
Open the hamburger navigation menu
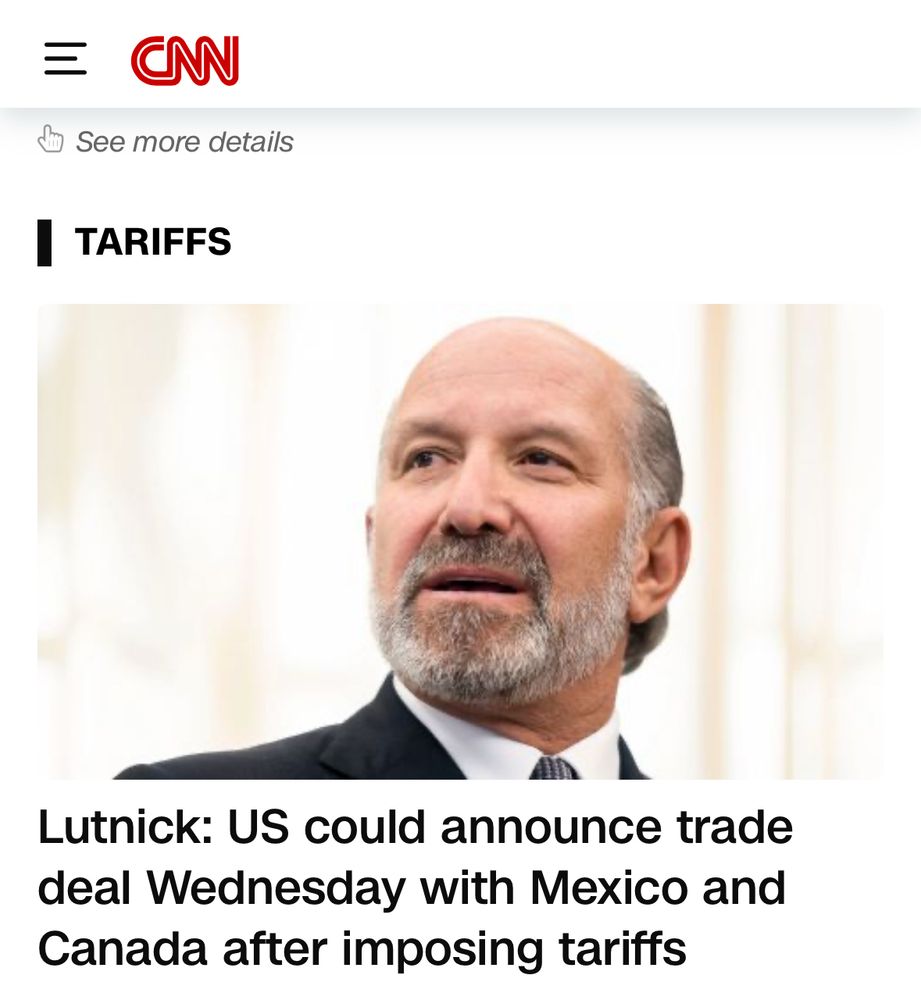click(x=65, y=59)
